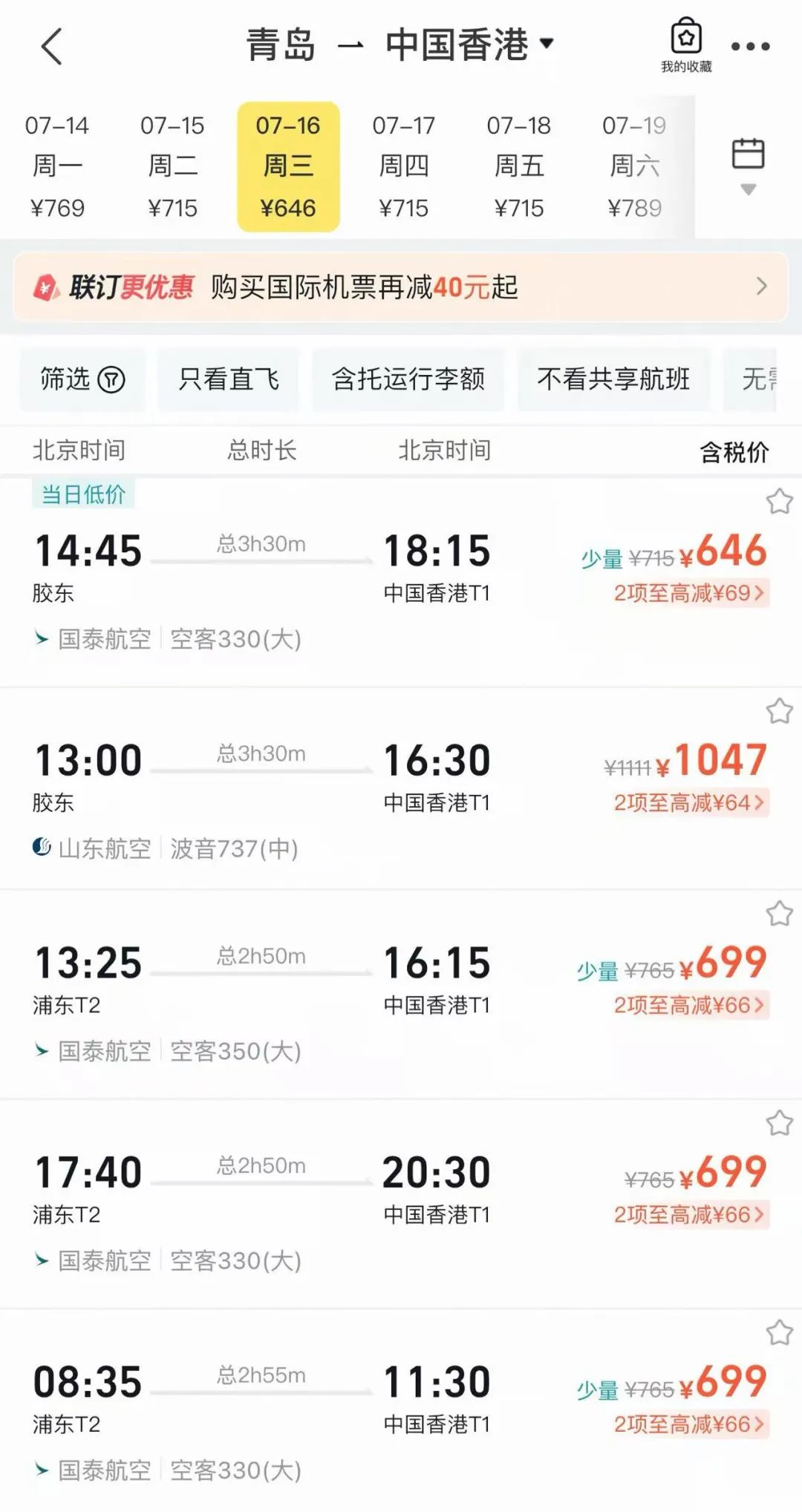
Task: Switch to the 07-15 周二 date
Action: click(x=172, y=166)
